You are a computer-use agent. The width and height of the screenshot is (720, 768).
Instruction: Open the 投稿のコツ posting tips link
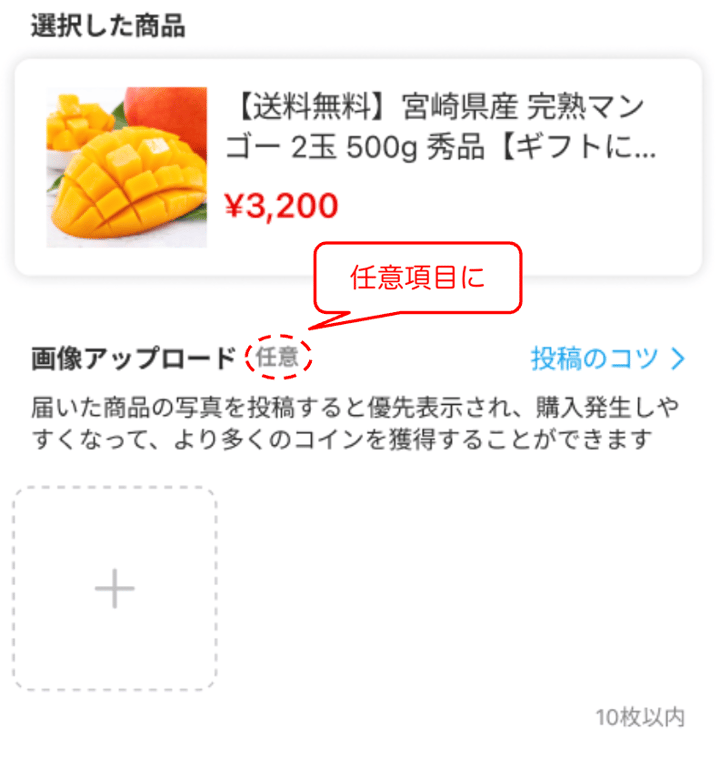click(x=608, y=358)
